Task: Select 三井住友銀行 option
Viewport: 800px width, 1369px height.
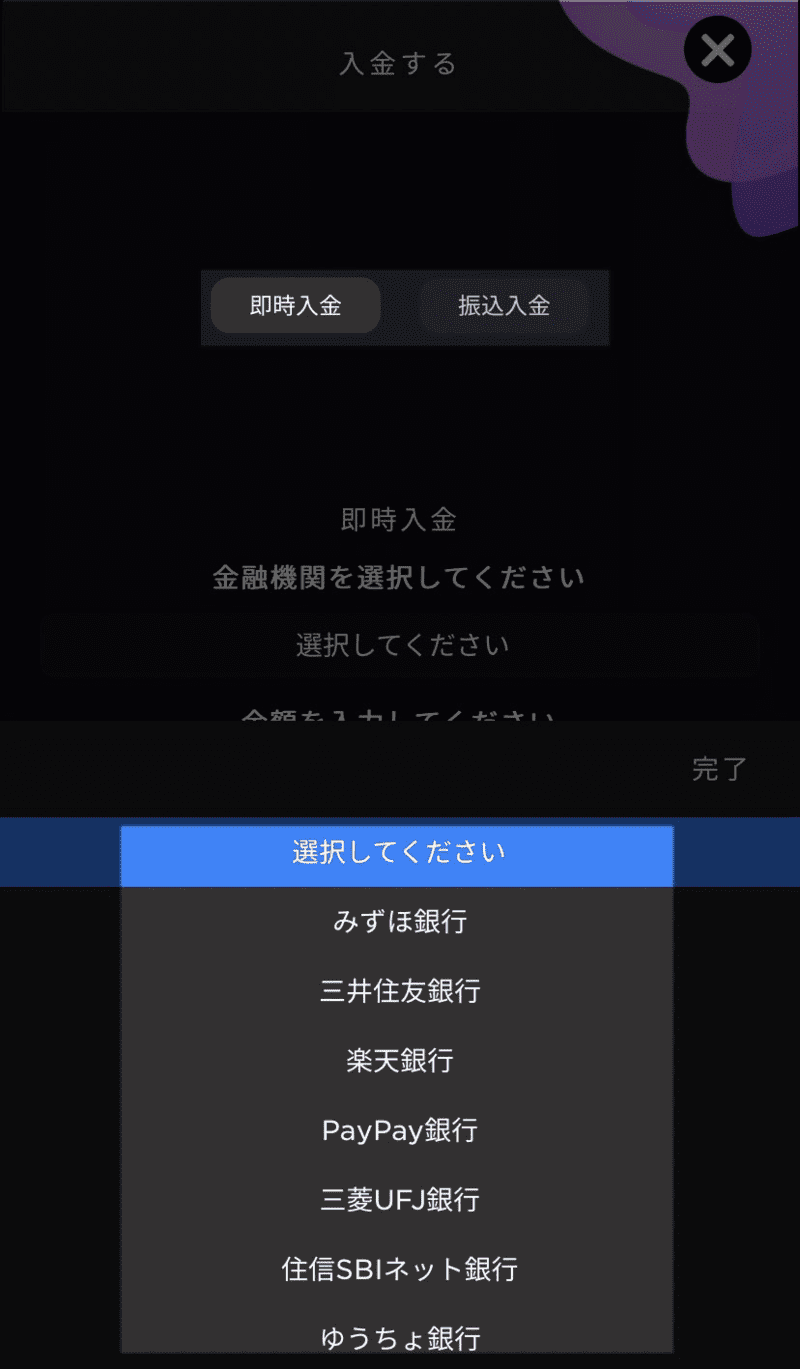Action: point(399,991)
